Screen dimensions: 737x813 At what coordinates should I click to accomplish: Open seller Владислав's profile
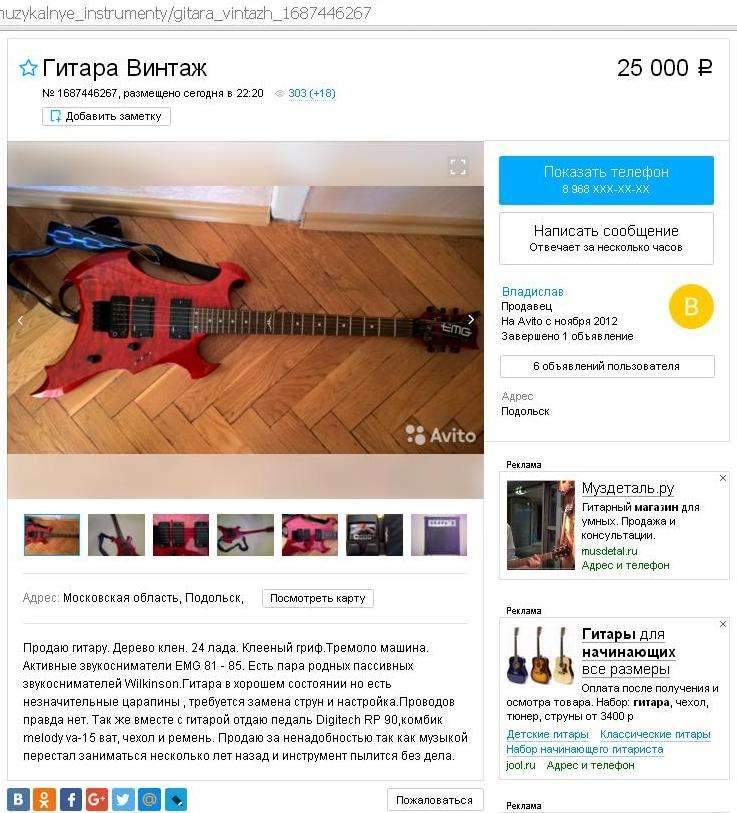point(532,291)
